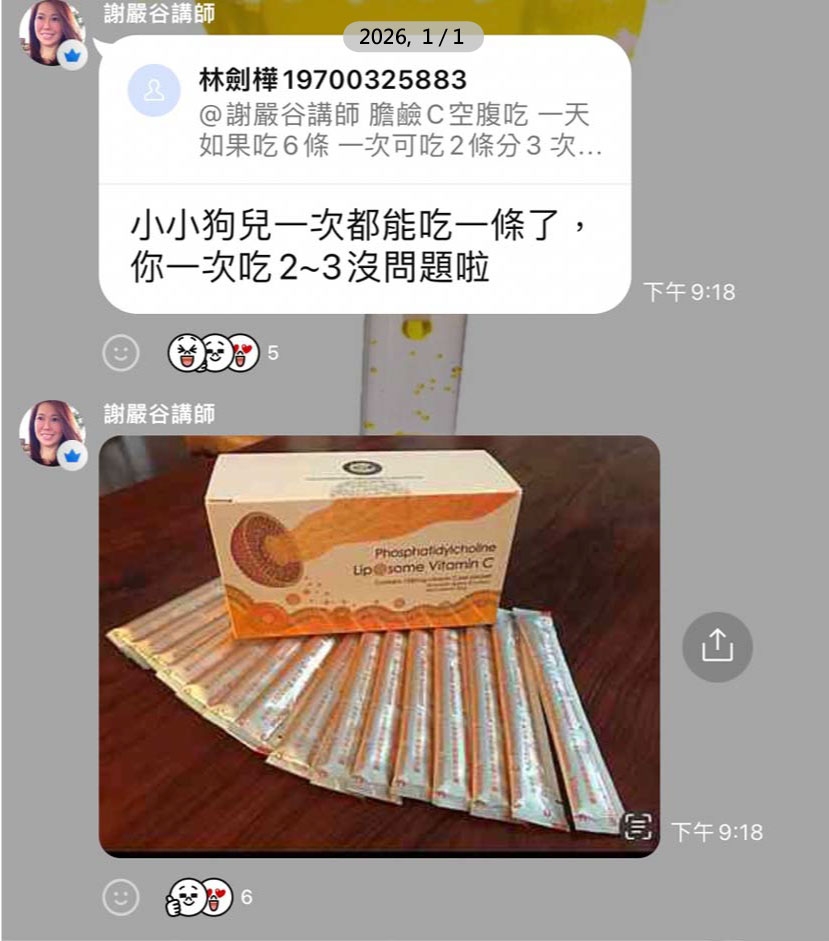This screenshot has height=941, width=829.
Task: Jump to quoted message from 林劍樺
Action: click(365, 113)
